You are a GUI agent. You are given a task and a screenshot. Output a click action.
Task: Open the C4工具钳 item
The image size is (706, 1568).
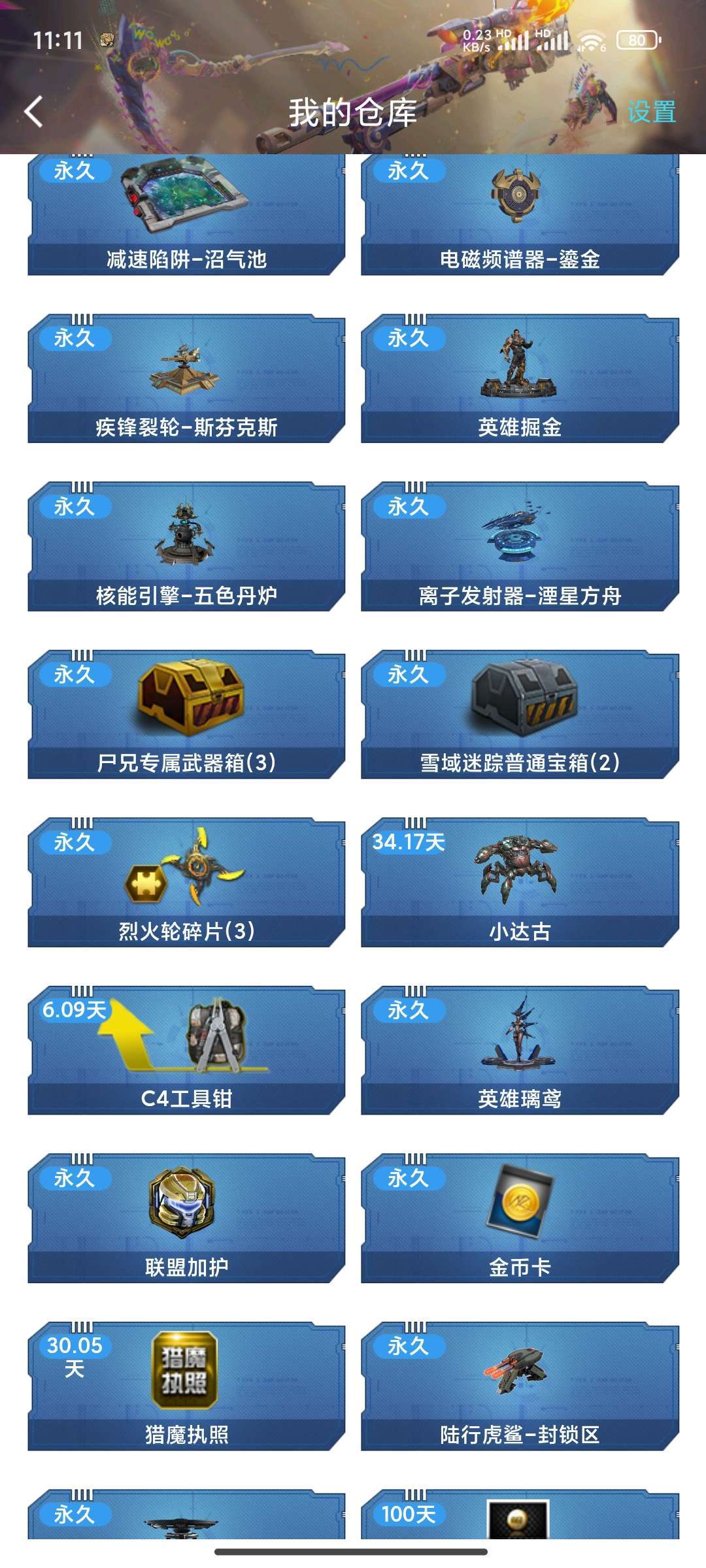(186, 1051)
